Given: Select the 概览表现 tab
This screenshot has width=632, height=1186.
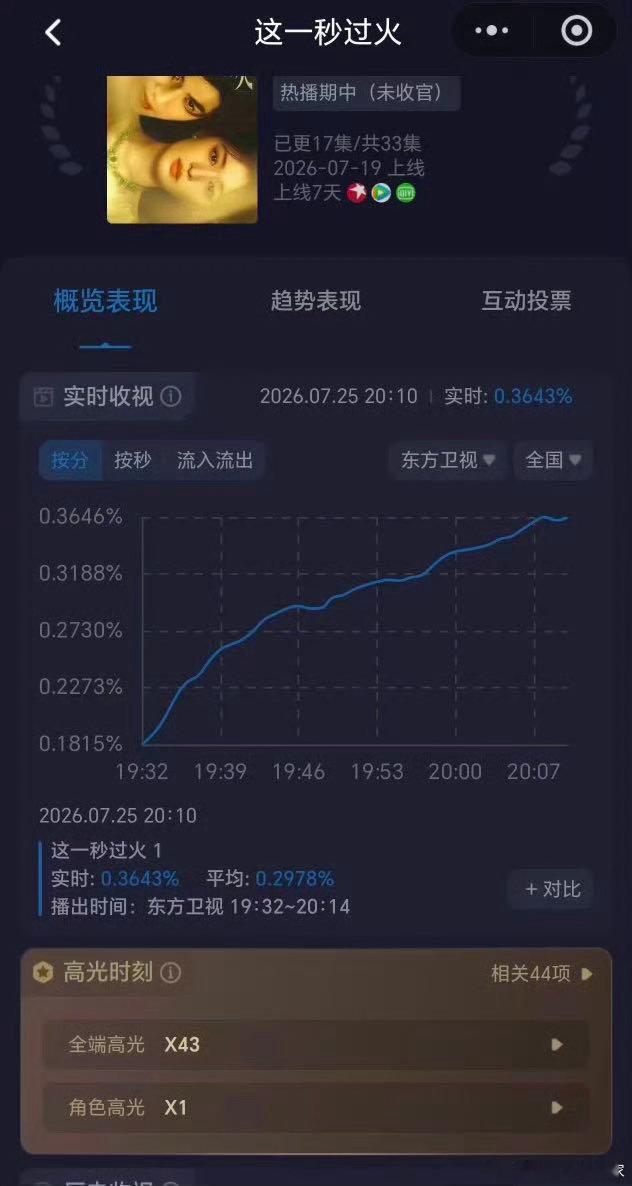Looking at the screenshot, I should [x=106, y=301].
